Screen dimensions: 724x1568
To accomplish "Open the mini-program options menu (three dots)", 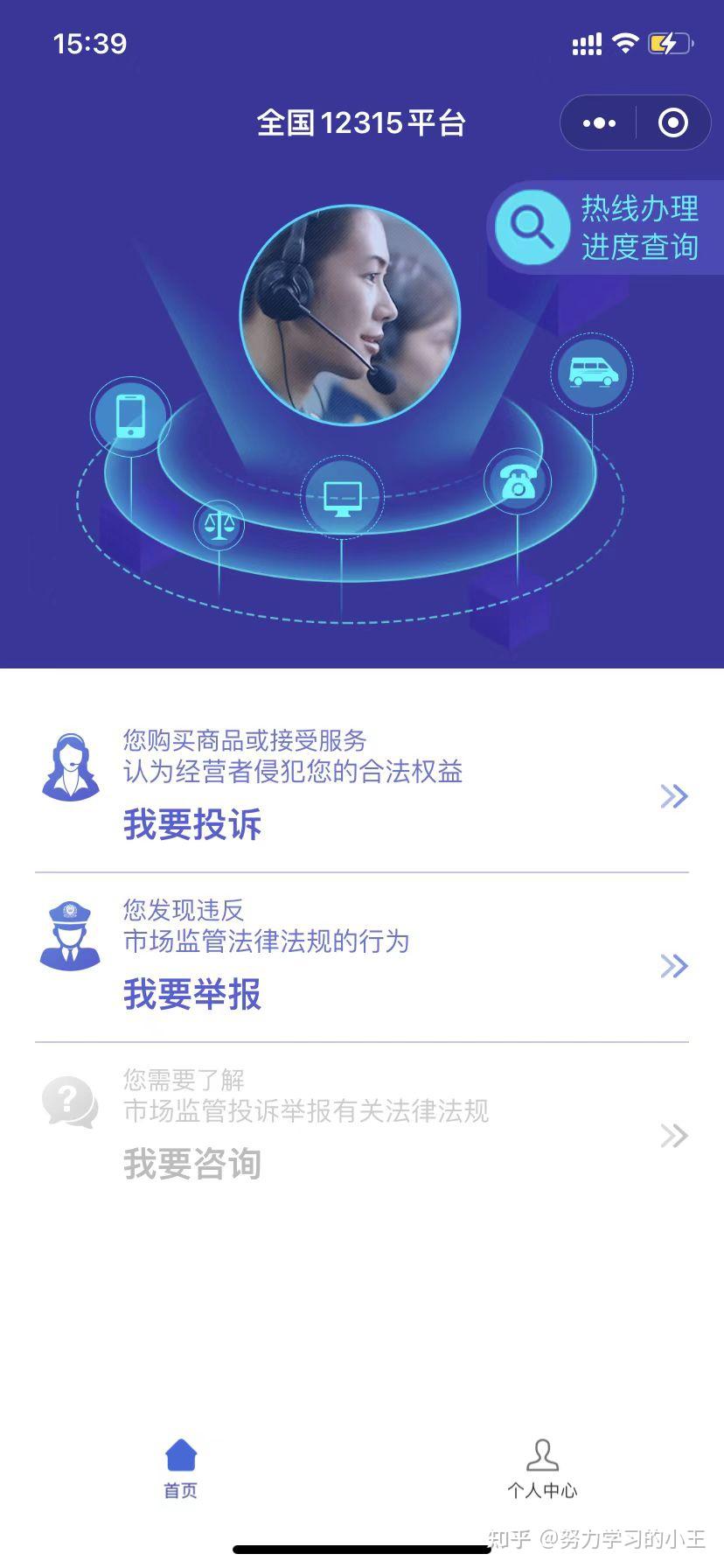I will (598, 122).
